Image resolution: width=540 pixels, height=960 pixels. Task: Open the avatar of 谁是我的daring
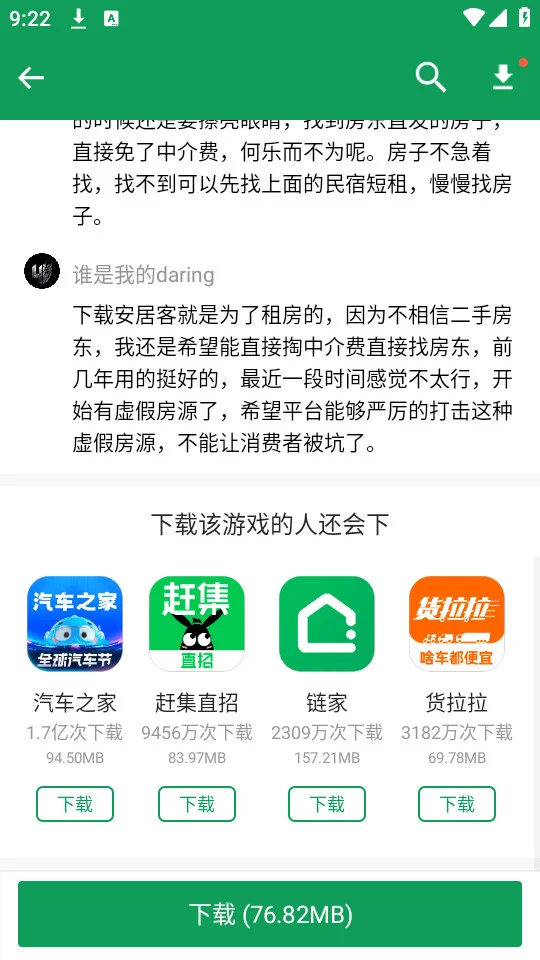click(x=42, y=271)
